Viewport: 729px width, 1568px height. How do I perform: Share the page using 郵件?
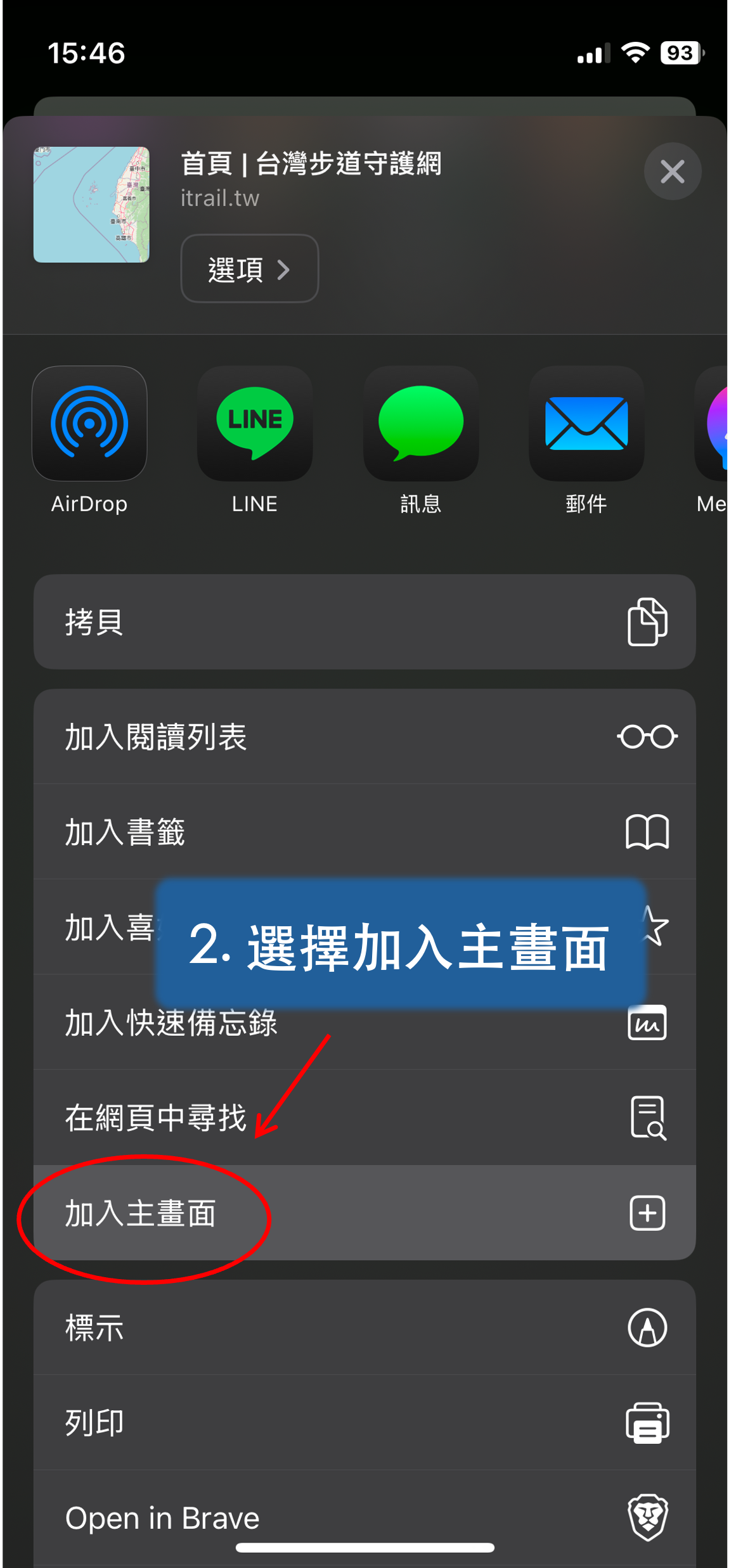(586, 423)
